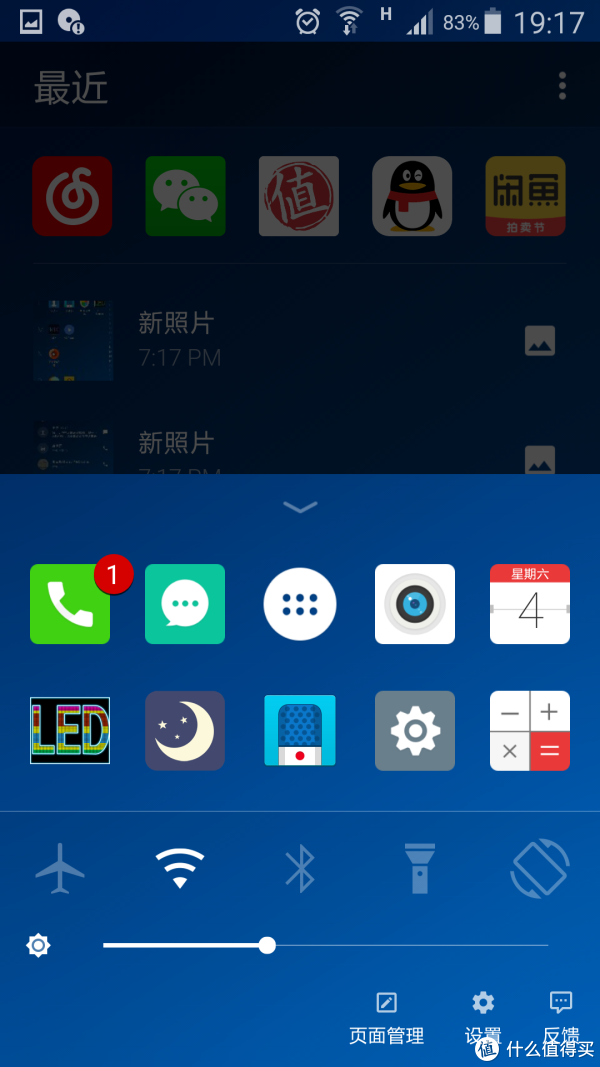The image size is (600, 1067).
Task: Open the Phone app with one missed call
Action: [x=70, y=604]
